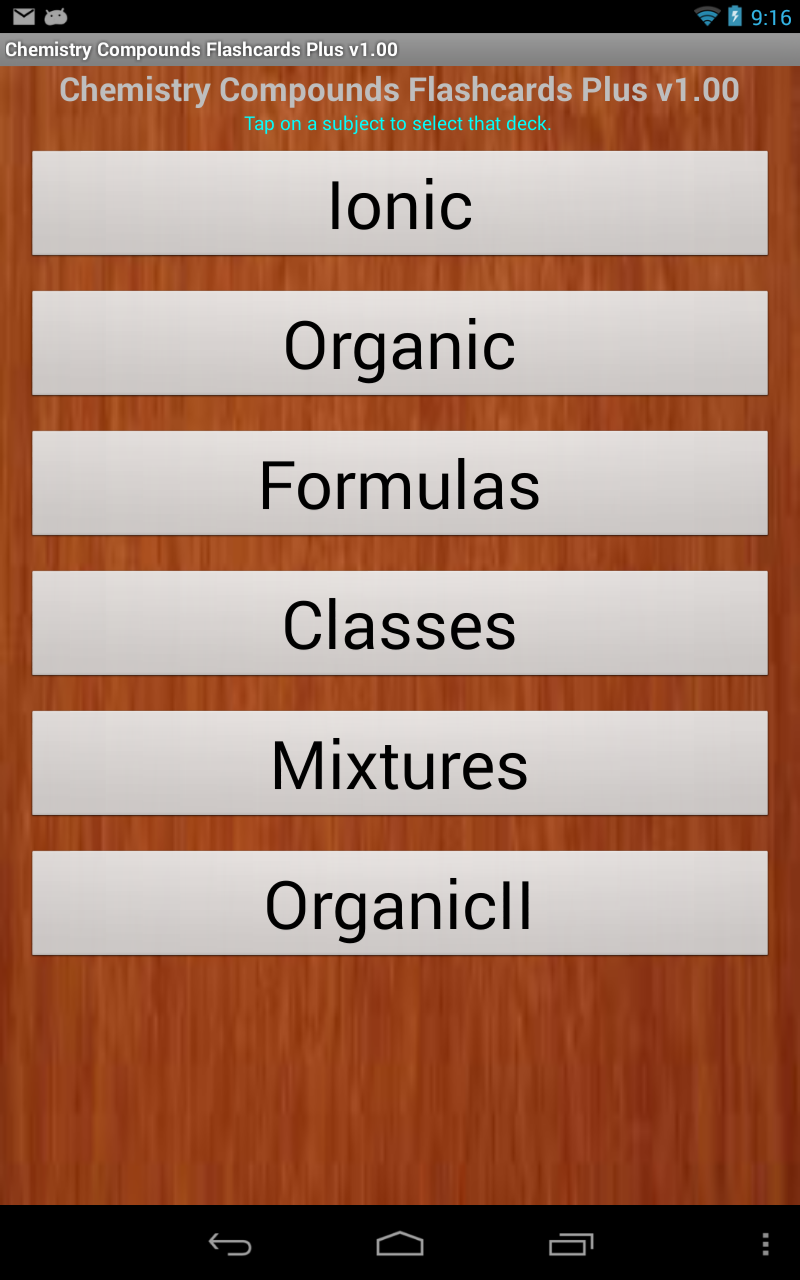Tap the subject selection instruction text
Image resolution: width=800 pixels, height=1280 pixels.
[400, 123]
